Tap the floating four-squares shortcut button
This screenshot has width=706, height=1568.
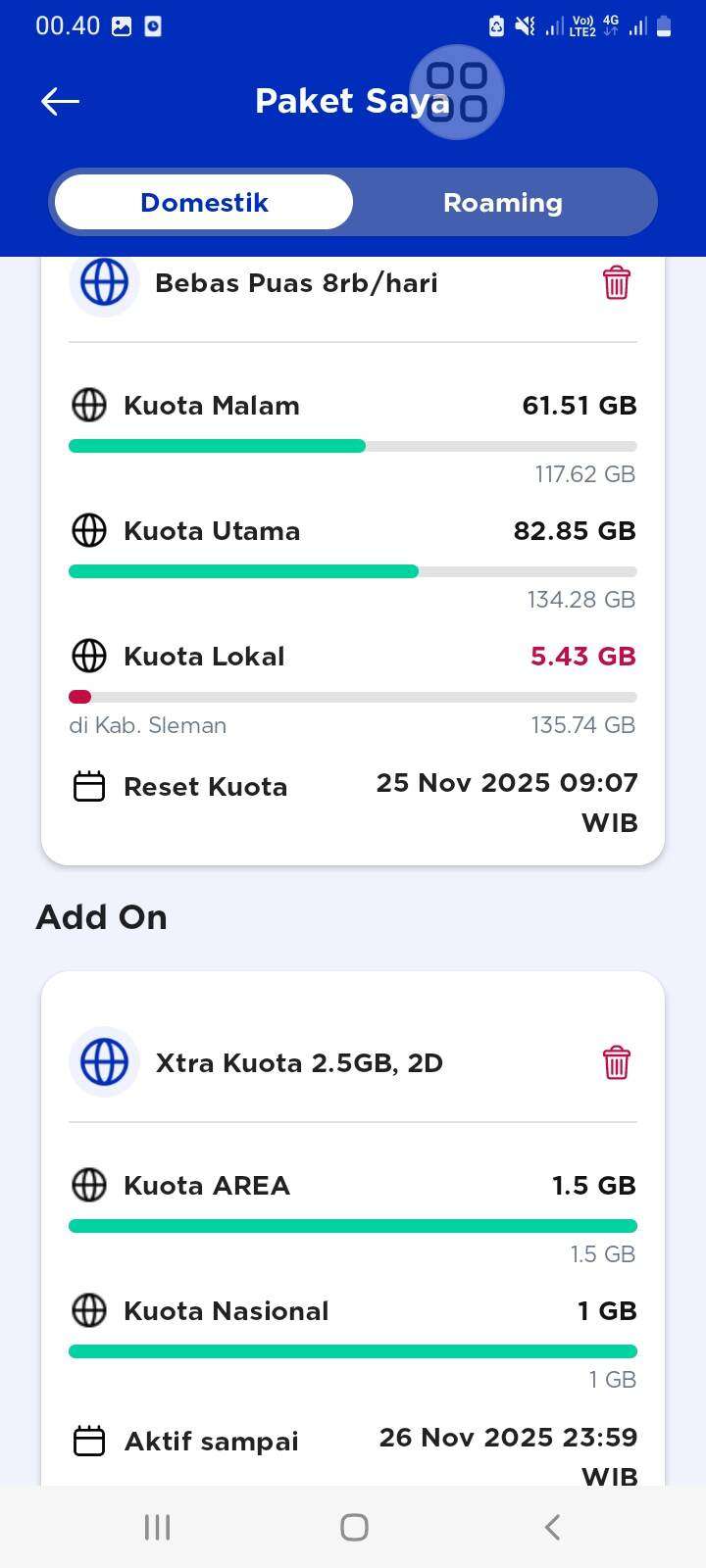457,92
